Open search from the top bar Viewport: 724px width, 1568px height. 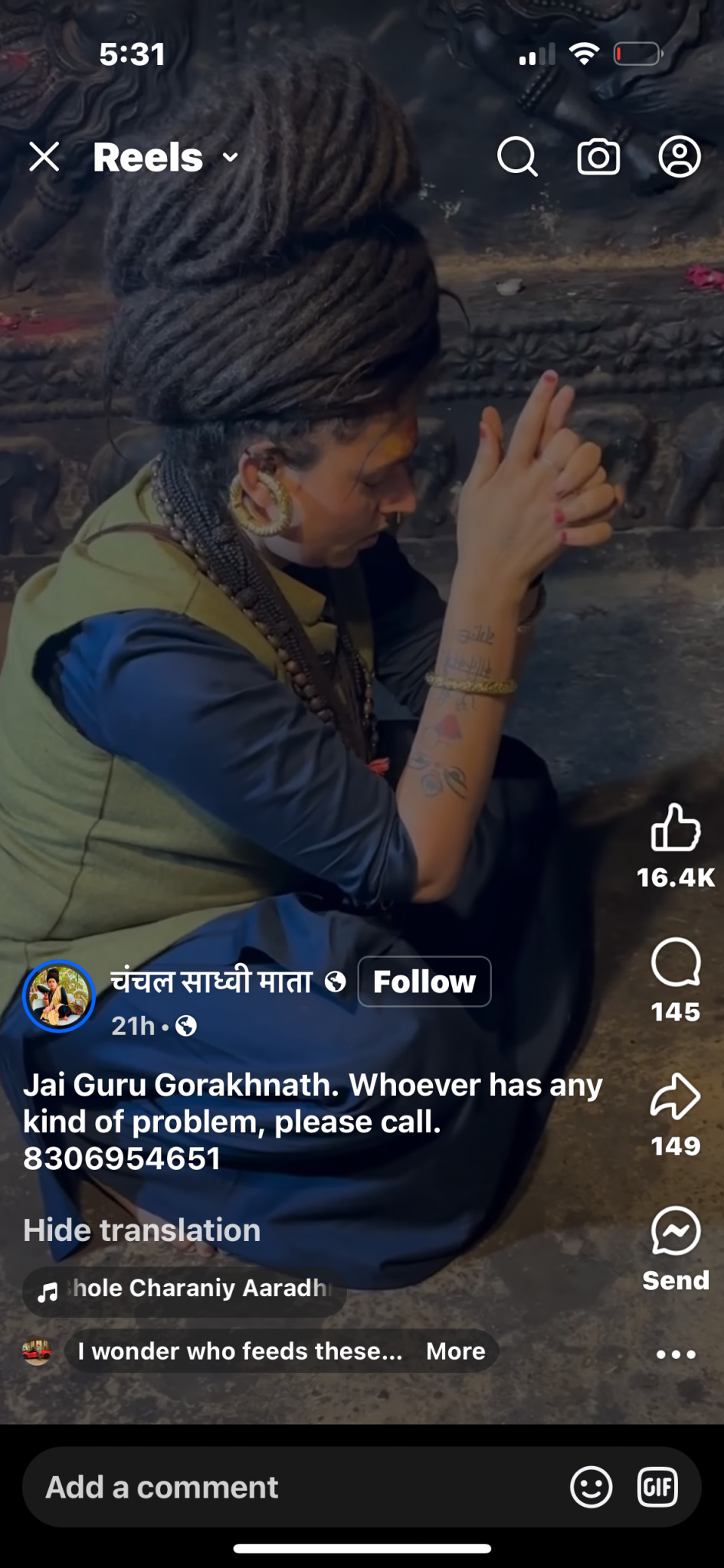coord(517,157)
